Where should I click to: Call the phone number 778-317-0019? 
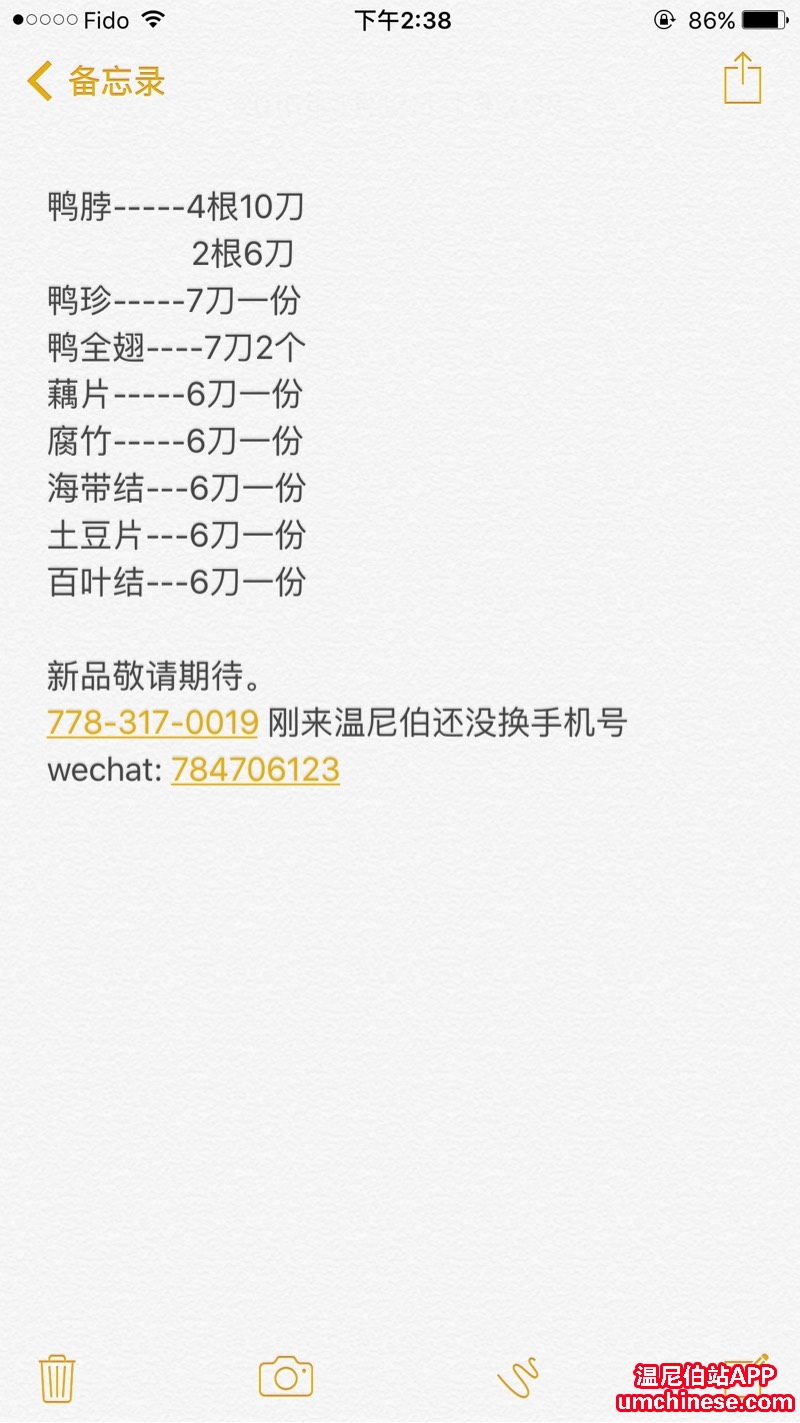click(x=152, y=722)
